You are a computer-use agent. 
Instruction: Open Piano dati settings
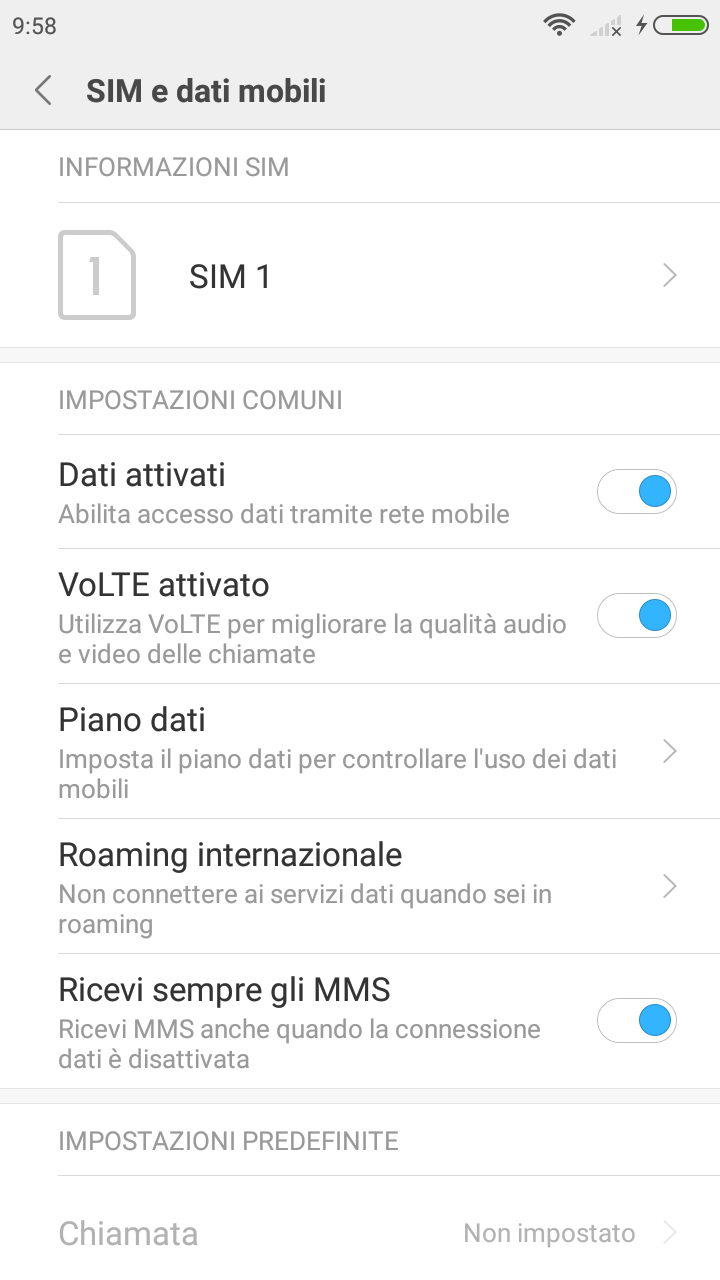360,752
